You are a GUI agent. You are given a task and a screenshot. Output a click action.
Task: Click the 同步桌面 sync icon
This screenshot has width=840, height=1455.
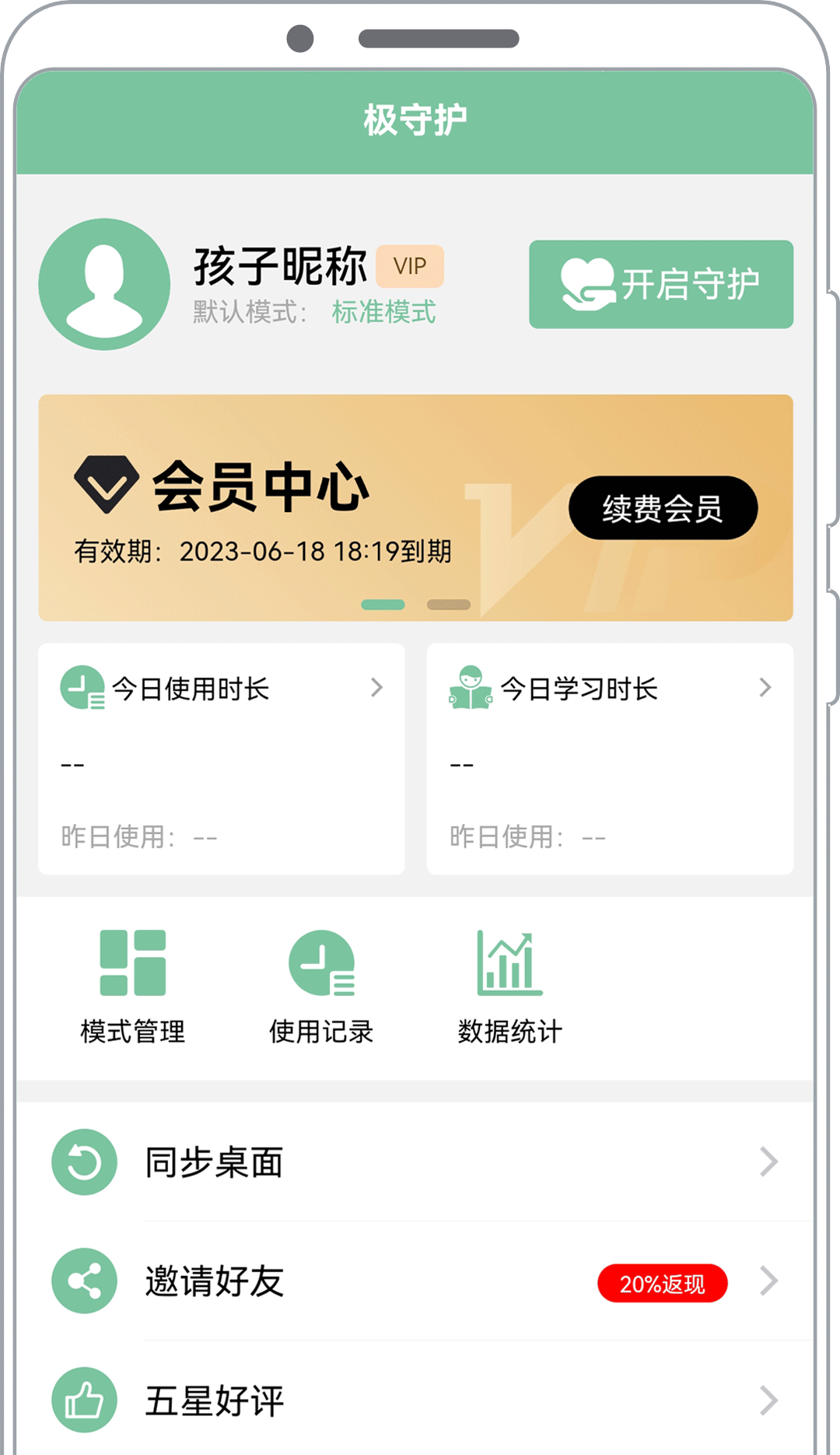click(x=84, y=1162)
